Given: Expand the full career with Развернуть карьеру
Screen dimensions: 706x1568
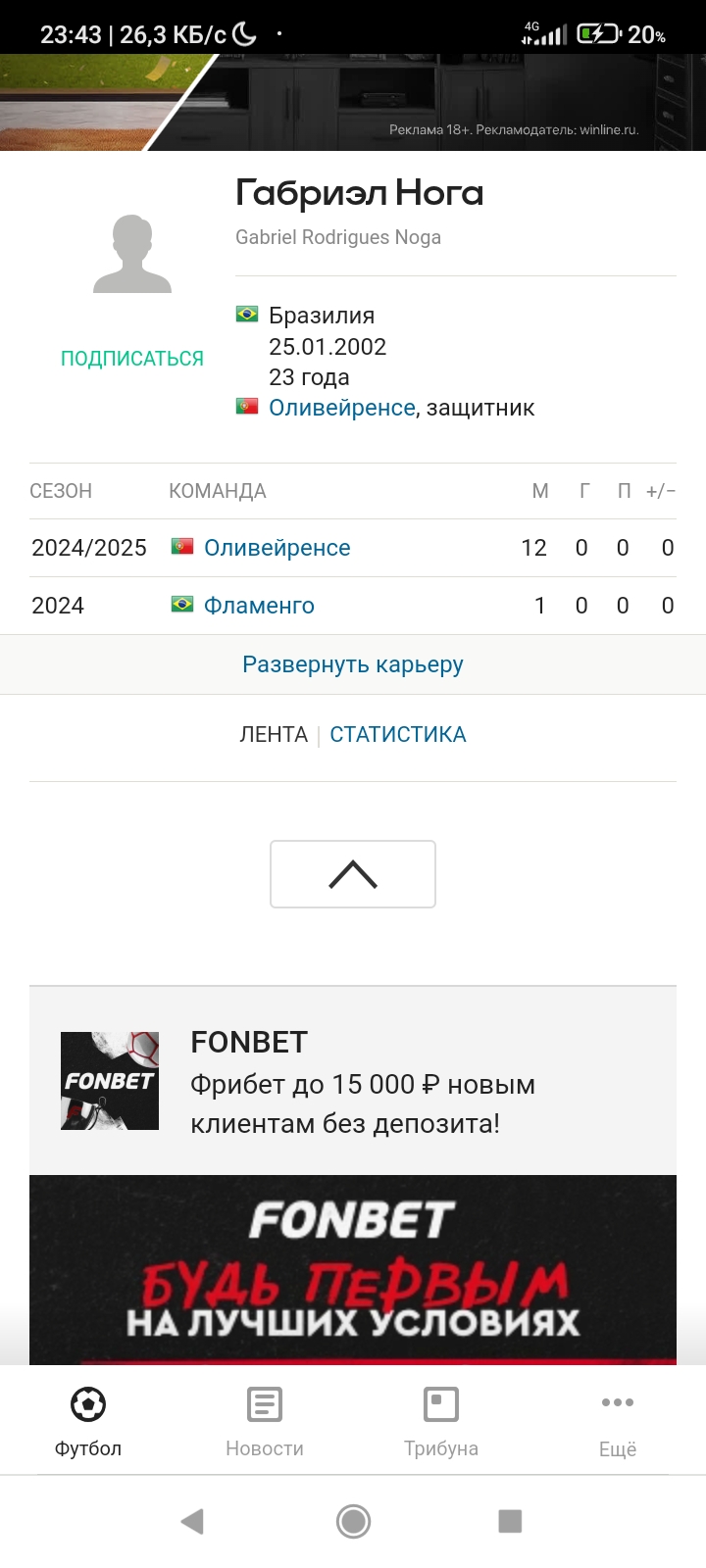Looking at the screenshot, I should [353, 664].
